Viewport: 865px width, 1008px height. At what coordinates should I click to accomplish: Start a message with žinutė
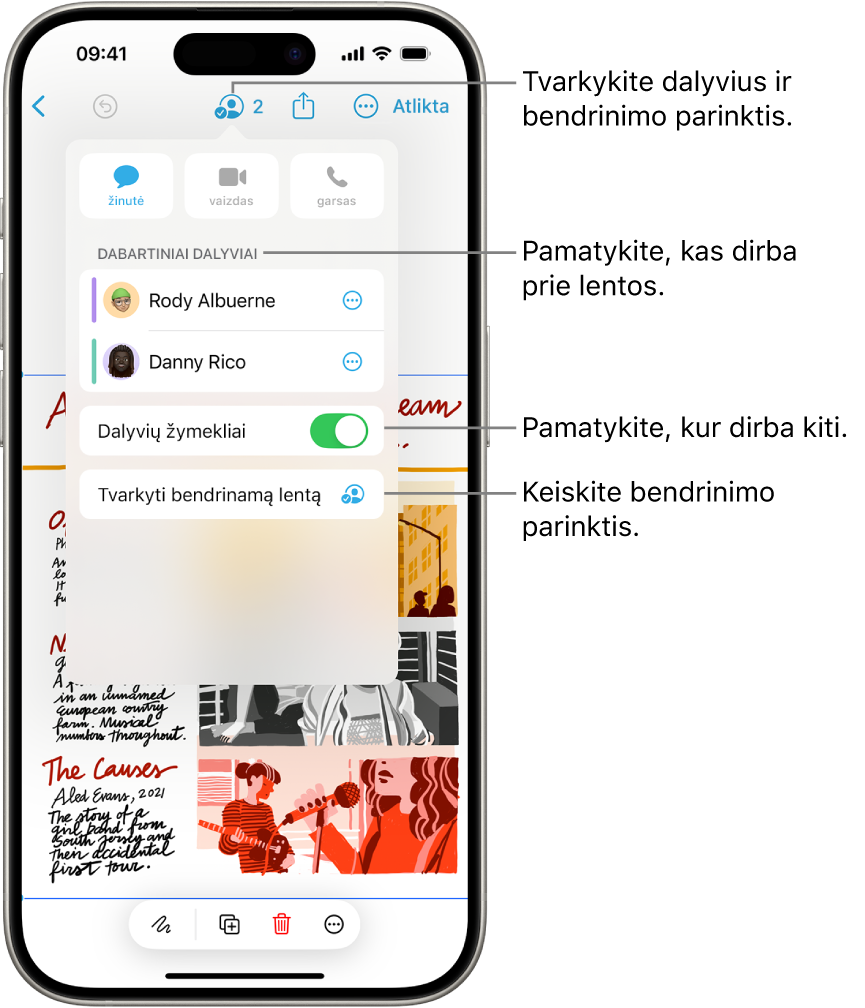point(126,186)
